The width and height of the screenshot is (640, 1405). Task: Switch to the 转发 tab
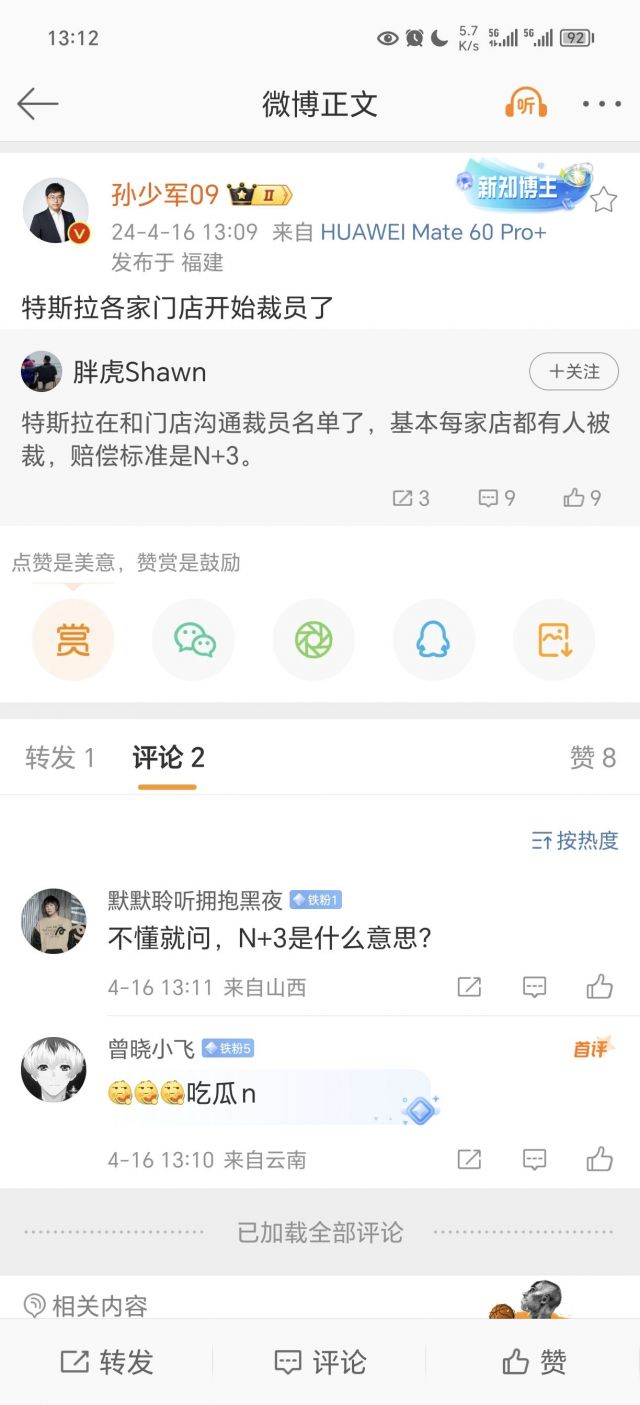pyautogui.click(x=60, y=758)
